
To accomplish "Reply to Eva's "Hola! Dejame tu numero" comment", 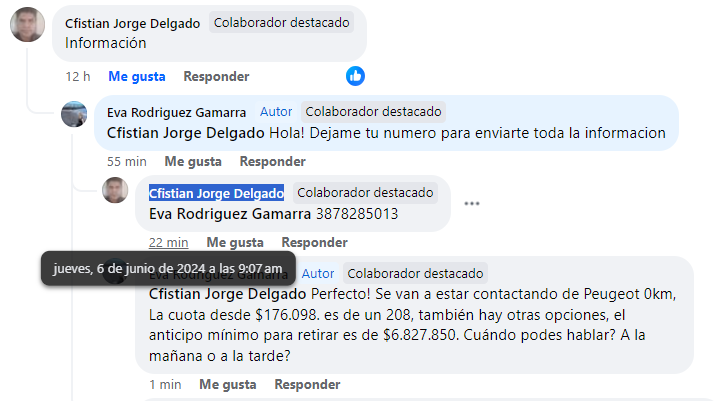I will pyautogui.click(x=272, y=161).
